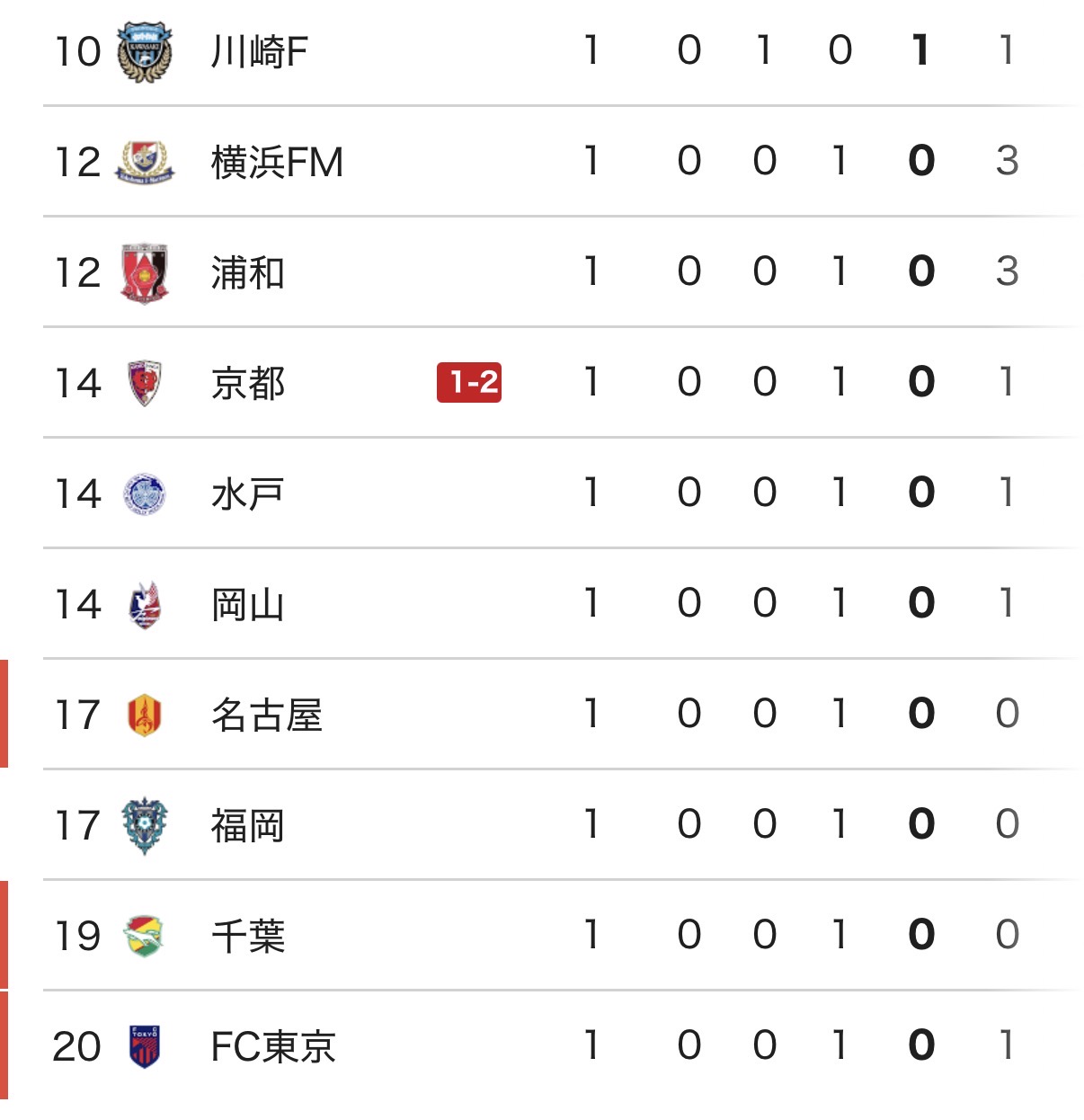
Task: Open the 名古屋 team row
Action: coord(542,715)
